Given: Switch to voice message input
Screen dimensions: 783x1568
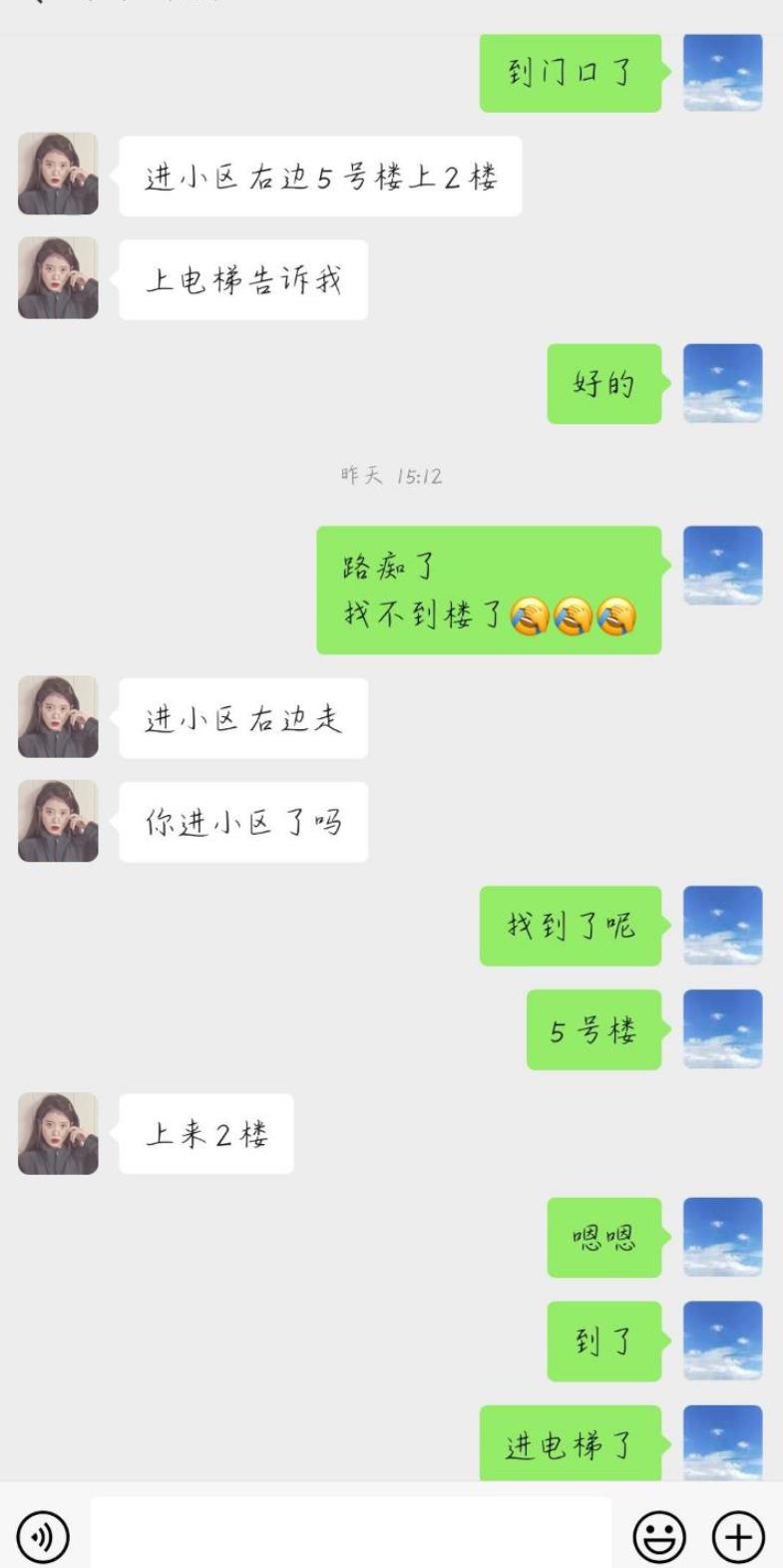Looking at the screenshot, I should point(43,1536).
